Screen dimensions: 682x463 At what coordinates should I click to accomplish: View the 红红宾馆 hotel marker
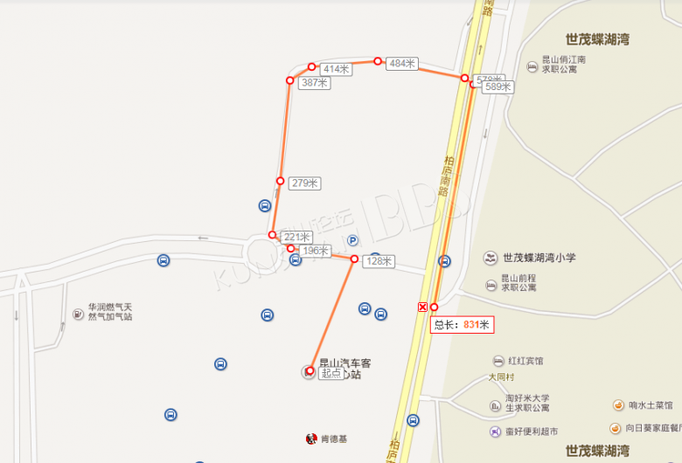coord(496,360)
